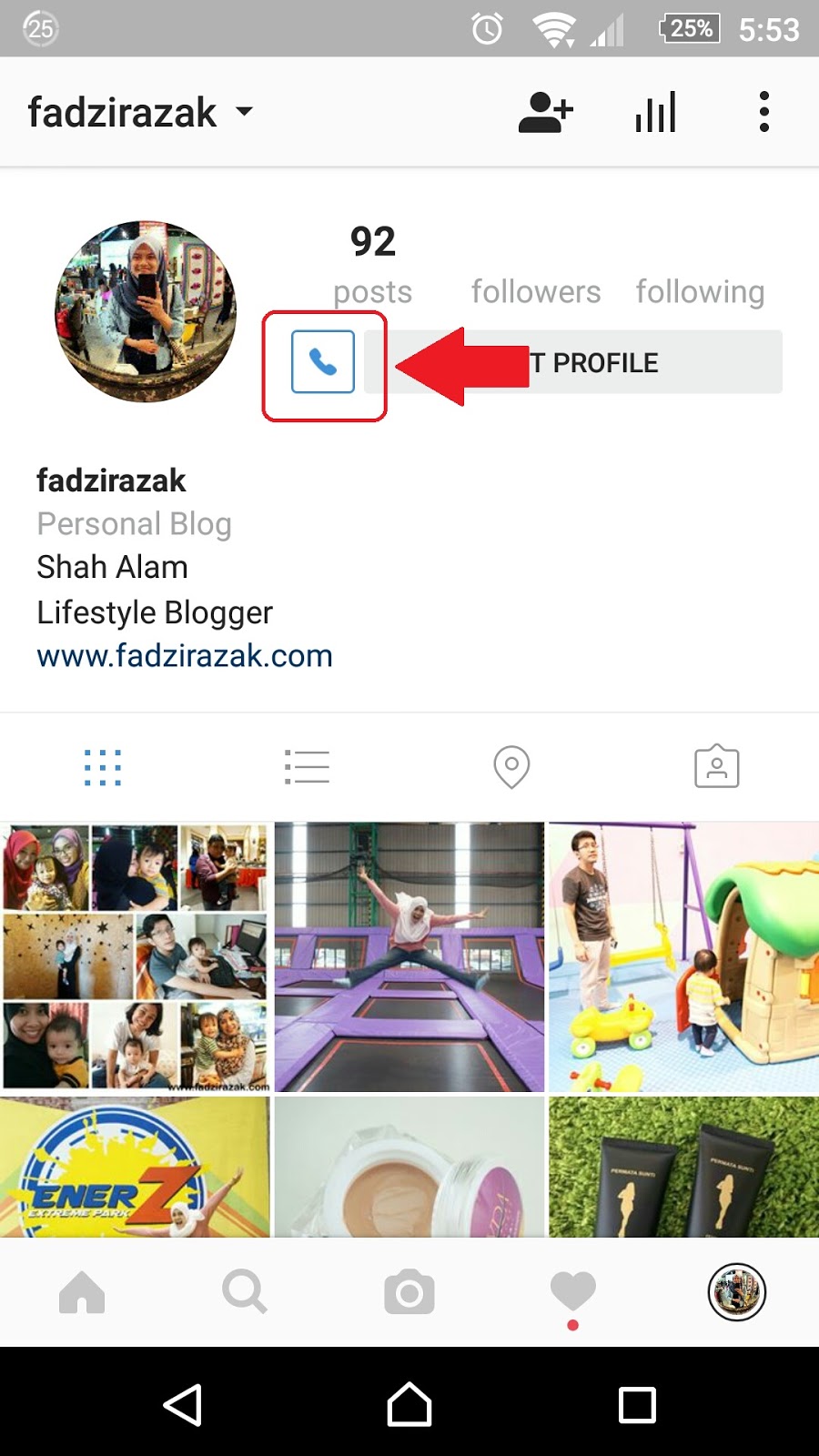Open the EnerZ Extreme Park post
Screen dimensions: 819x1456
(x=135, y=1167)
